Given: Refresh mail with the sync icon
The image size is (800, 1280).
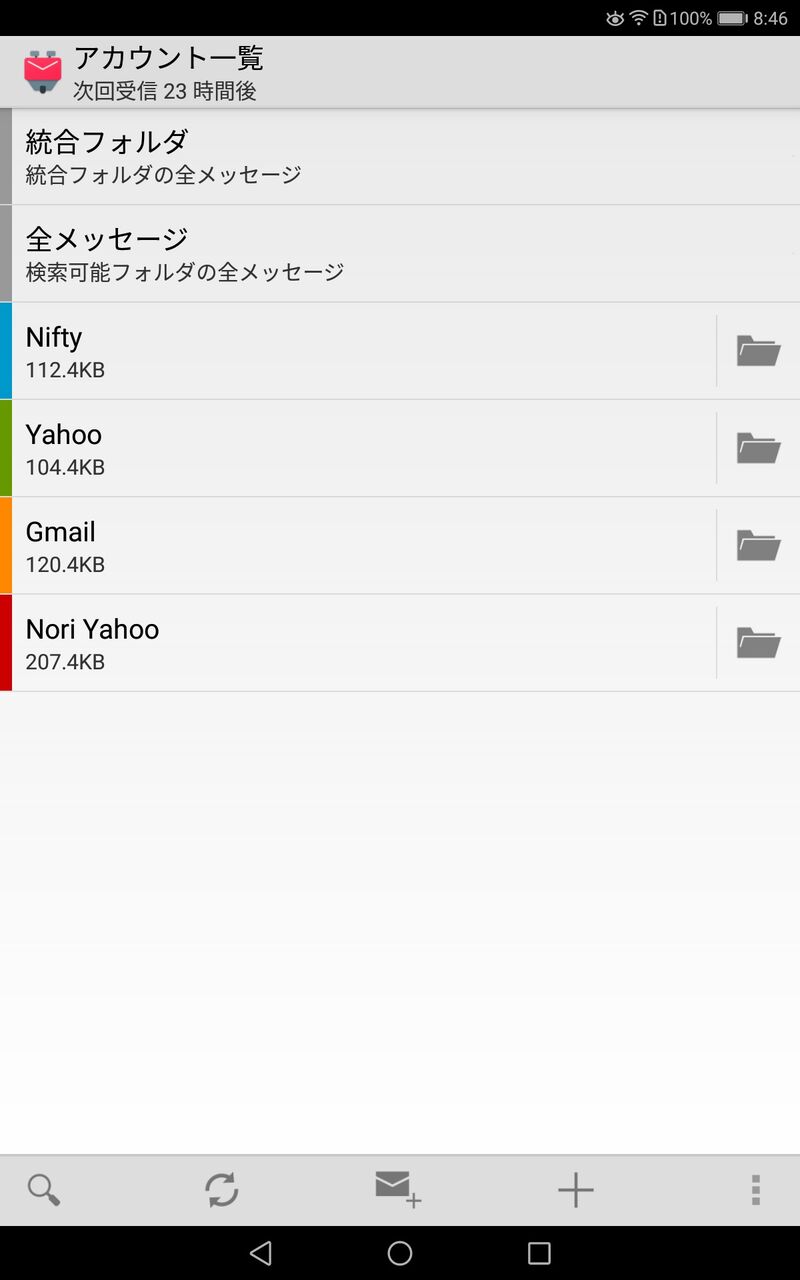Looking at the screenshot, I should [x=222, y=1190].
